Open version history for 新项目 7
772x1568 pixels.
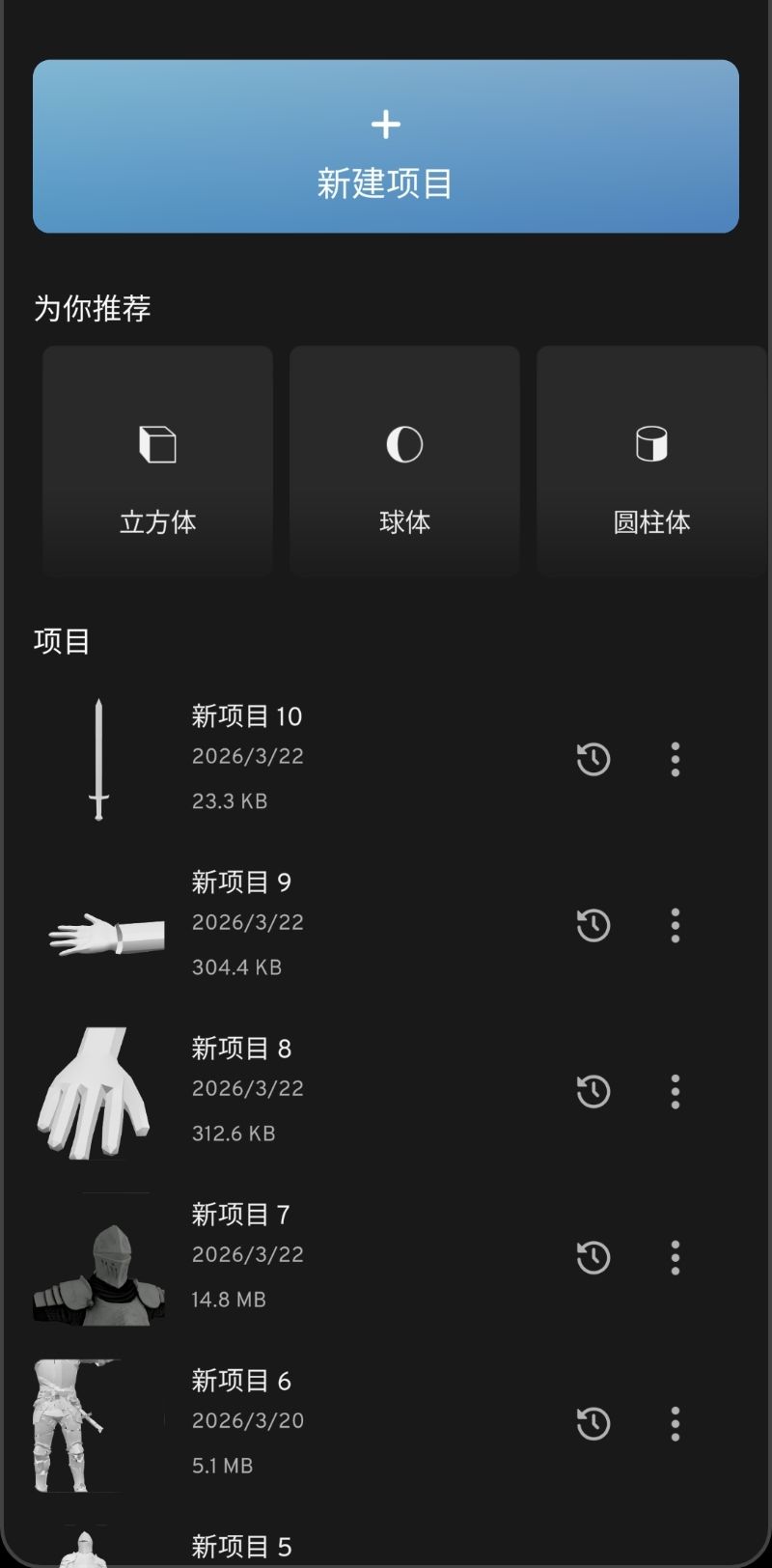tap(593, 1257)
